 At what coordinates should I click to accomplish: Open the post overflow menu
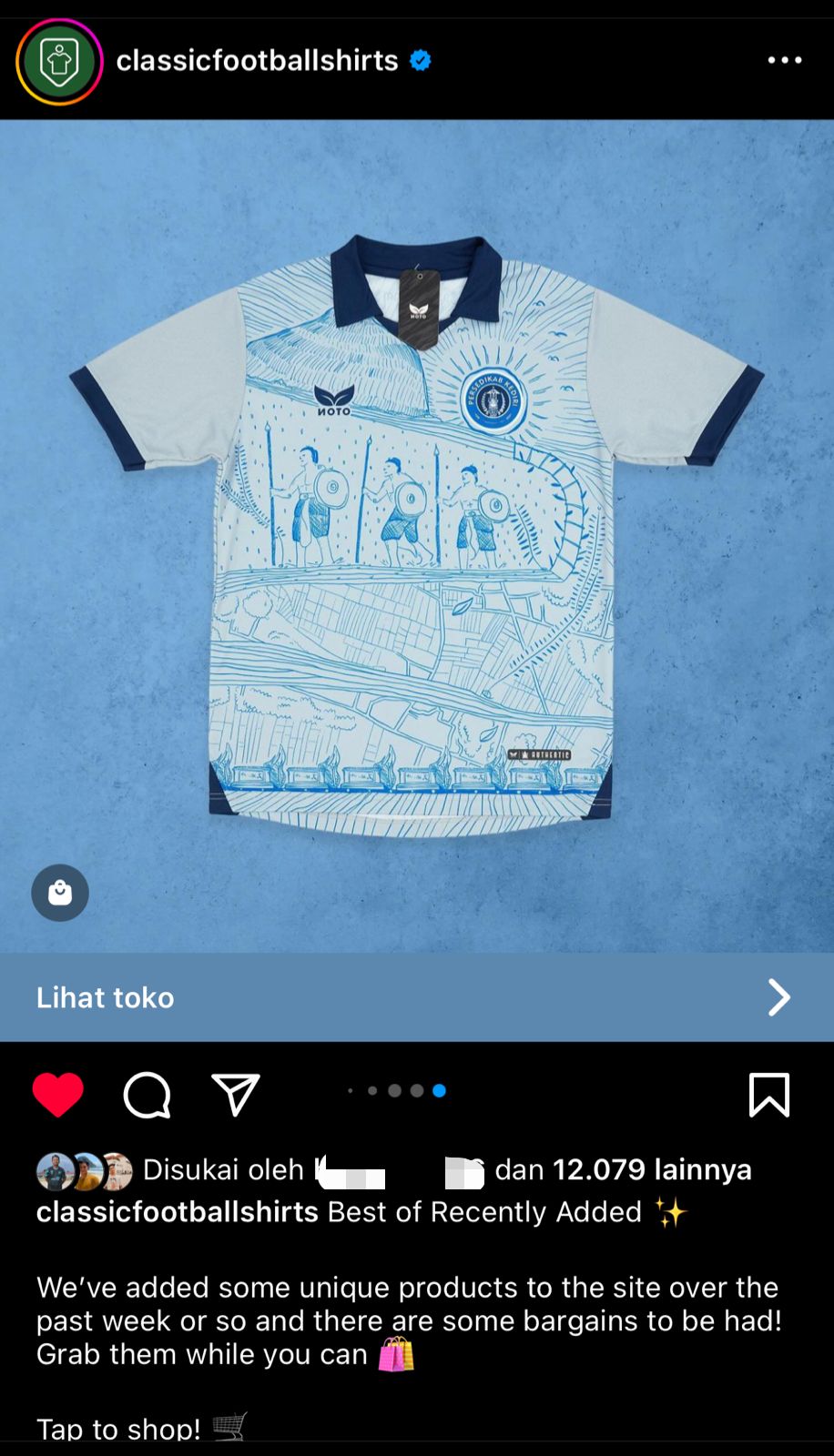[784, 61]
